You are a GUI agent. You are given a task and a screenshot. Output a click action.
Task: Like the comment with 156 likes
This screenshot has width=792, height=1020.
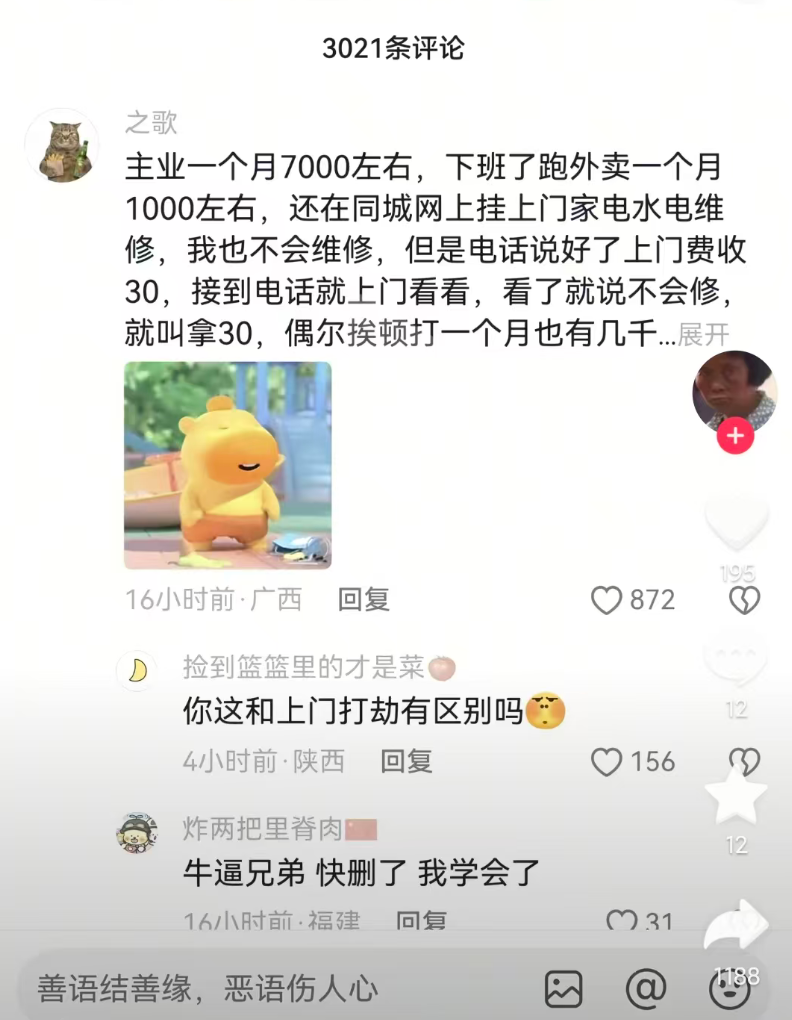pos(607,762)
